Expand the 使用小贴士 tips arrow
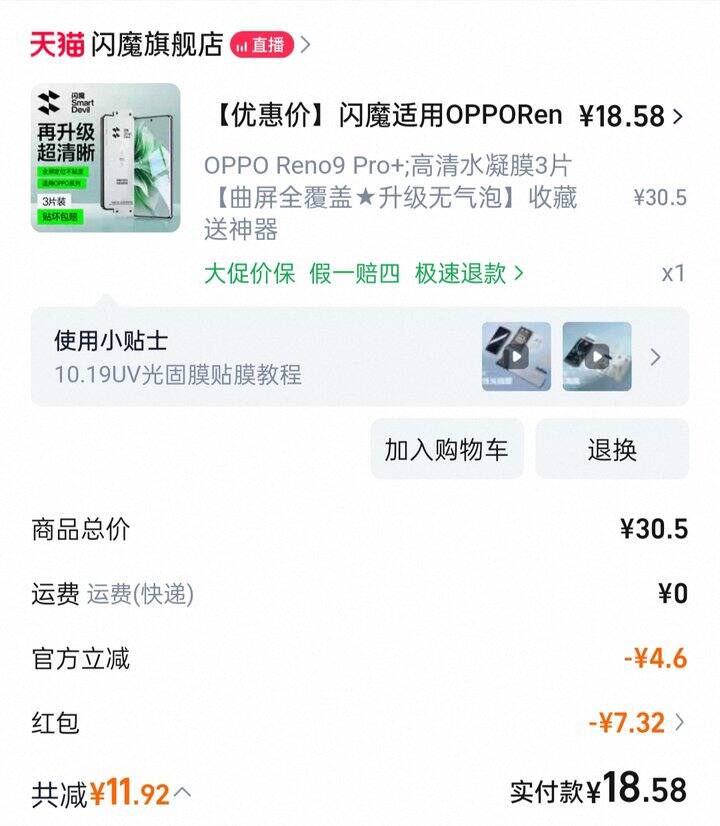This screenshot has width=720, height=826. click(x=655, y=357)
